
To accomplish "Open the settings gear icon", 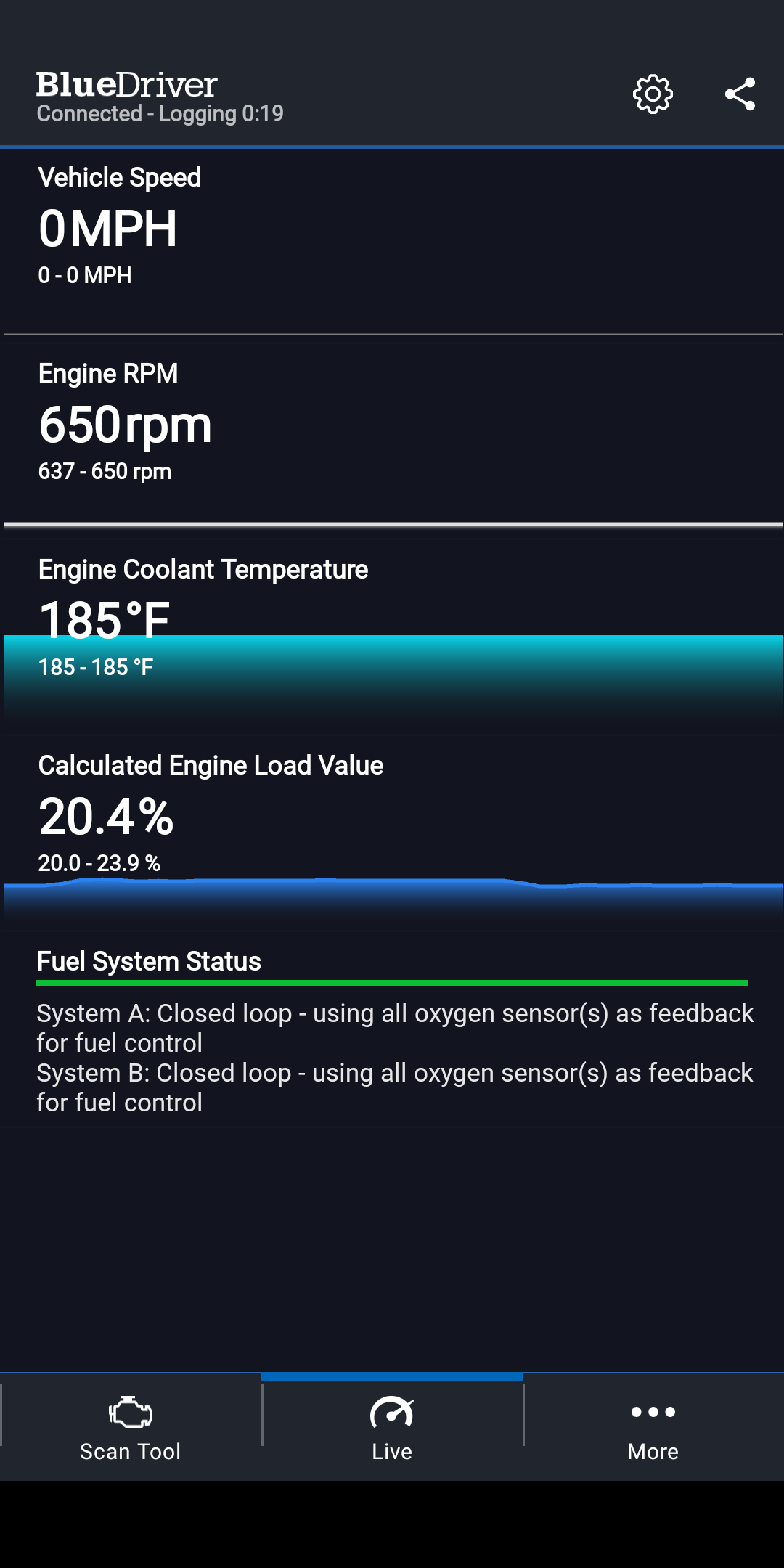I will [652, 94].
